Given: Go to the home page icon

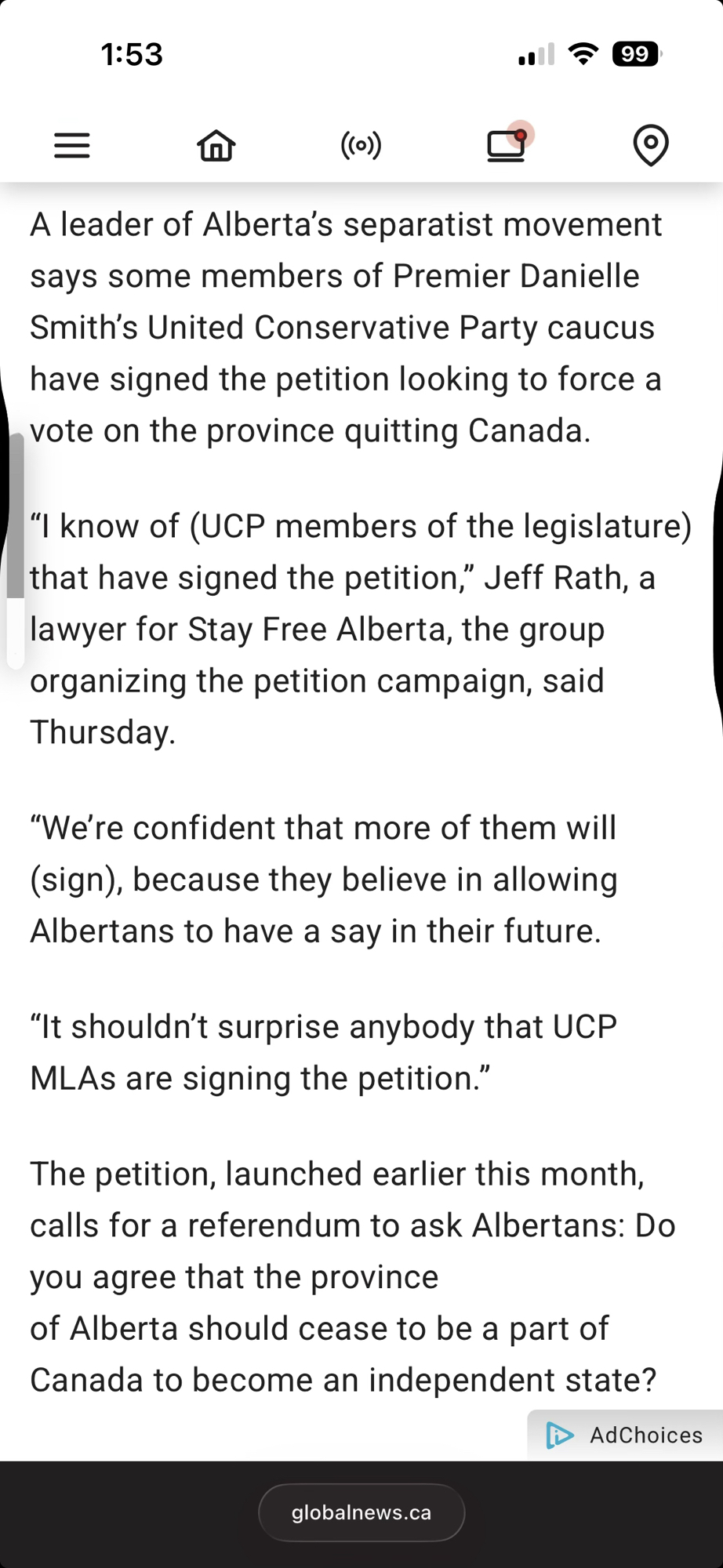Looking at the screenshot, I should click(x=216, y=146).
